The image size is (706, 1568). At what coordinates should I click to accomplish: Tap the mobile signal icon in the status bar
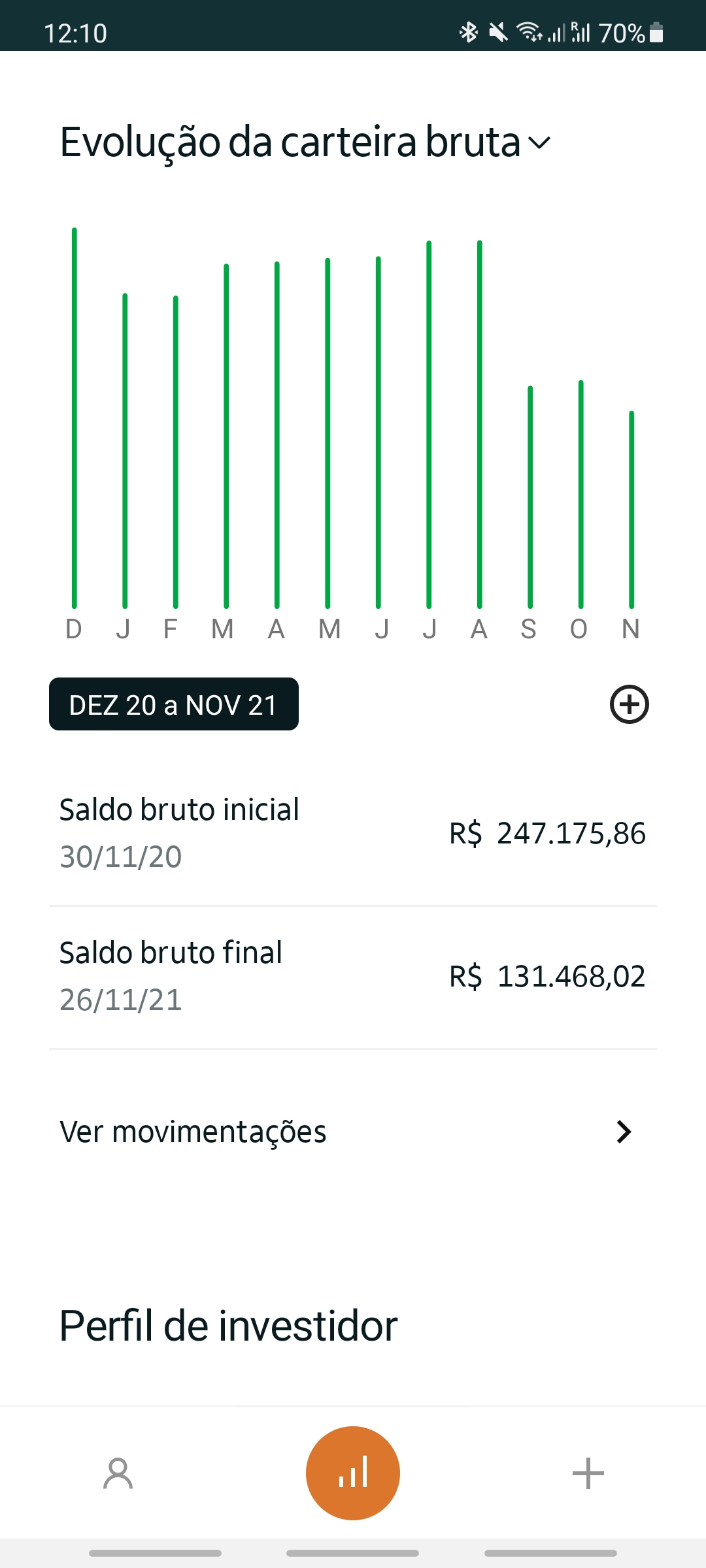[556, 31]
